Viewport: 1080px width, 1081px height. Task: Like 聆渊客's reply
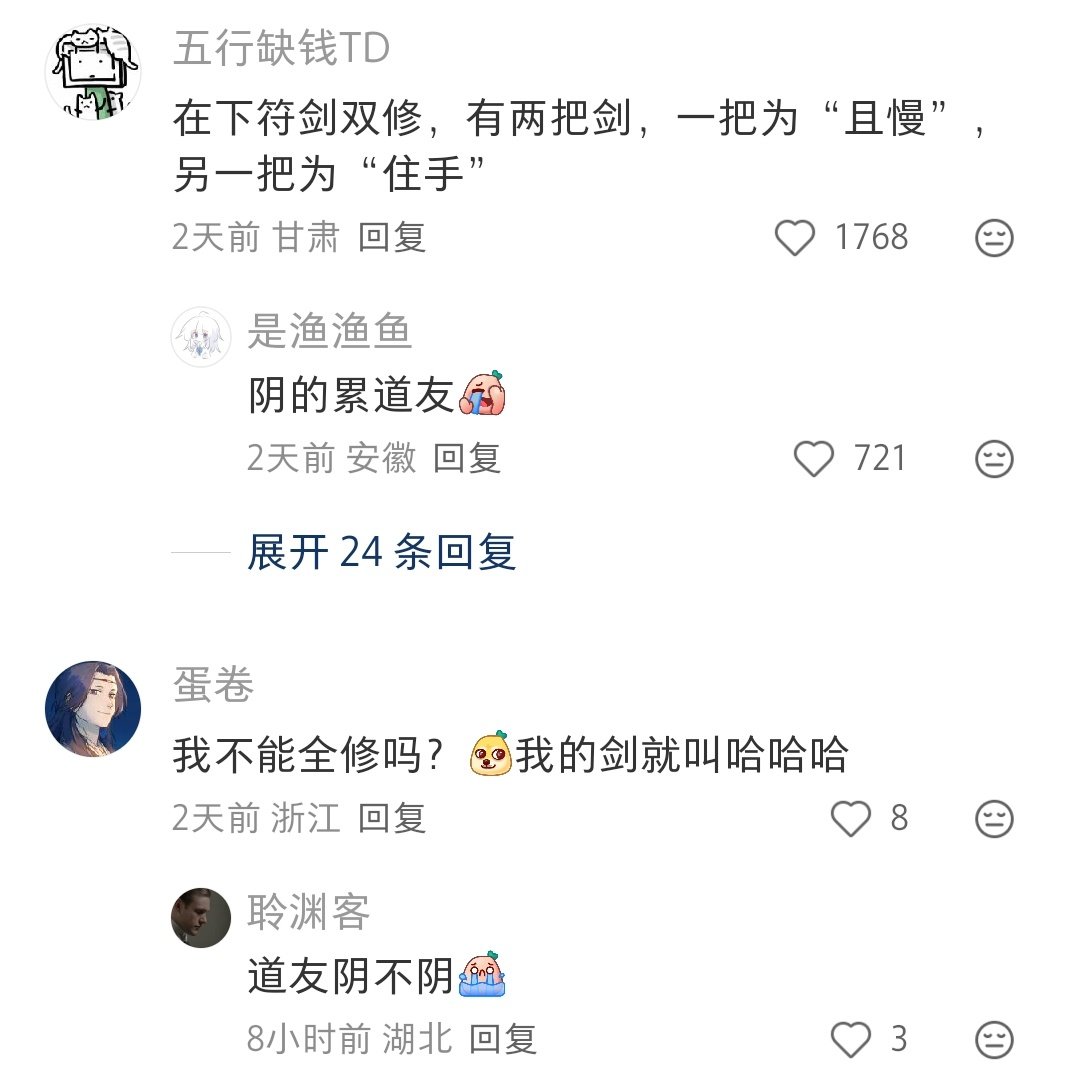tap(852, 1040)
